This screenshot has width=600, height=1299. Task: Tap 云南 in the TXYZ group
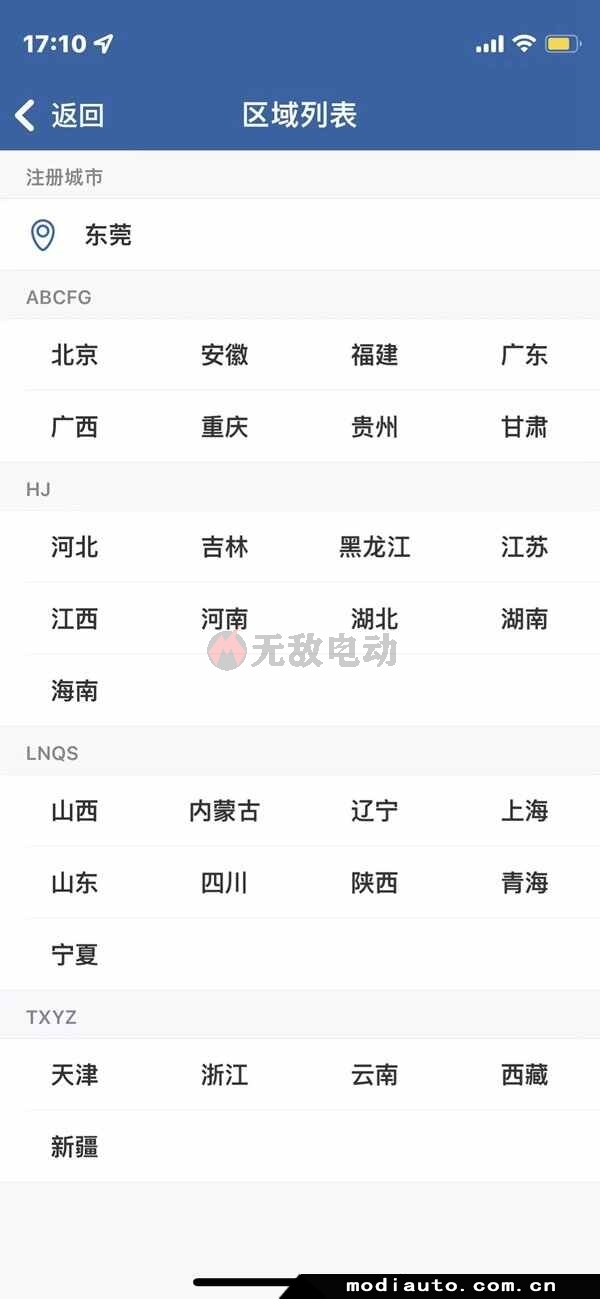pos(375,1075)
